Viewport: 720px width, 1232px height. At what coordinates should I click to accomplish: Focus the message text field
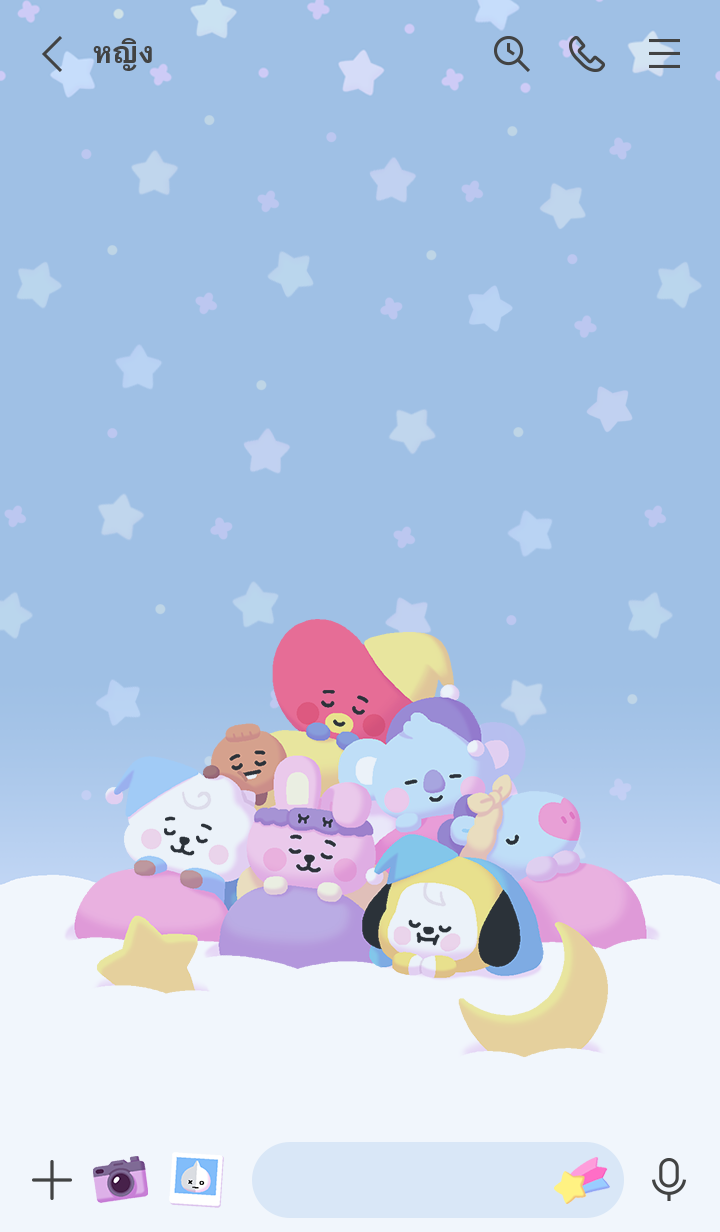400,1180
